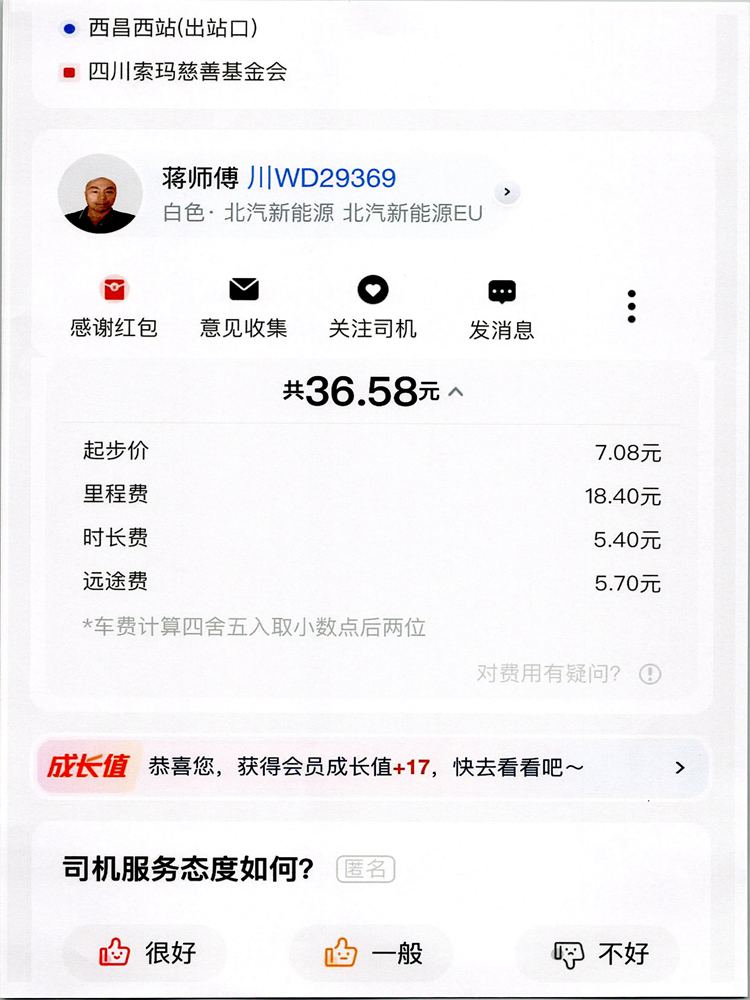
Task: Send the driver a message via 发消息
Action: click(501, 308)
